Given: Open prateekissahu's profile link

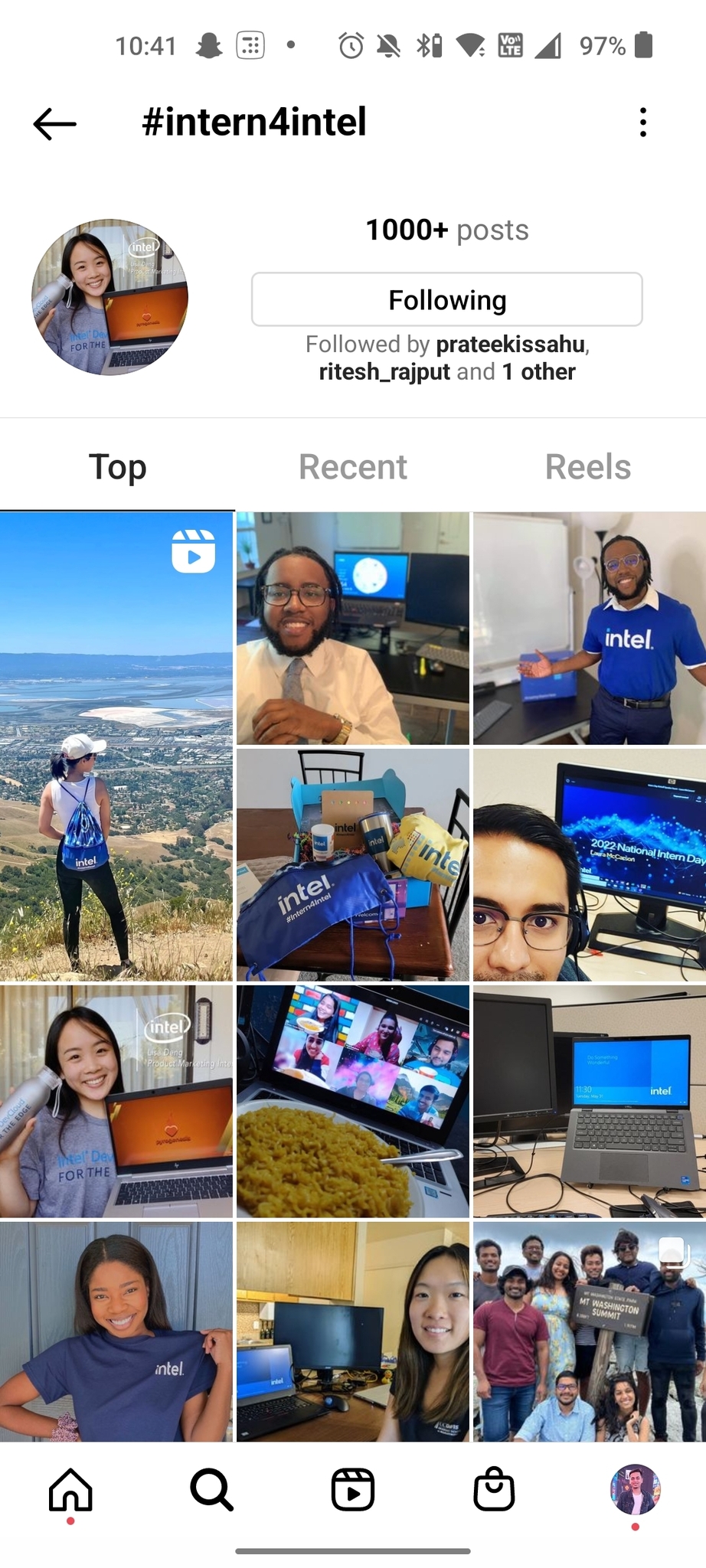Looking at the screenshot, I should 510,345.
